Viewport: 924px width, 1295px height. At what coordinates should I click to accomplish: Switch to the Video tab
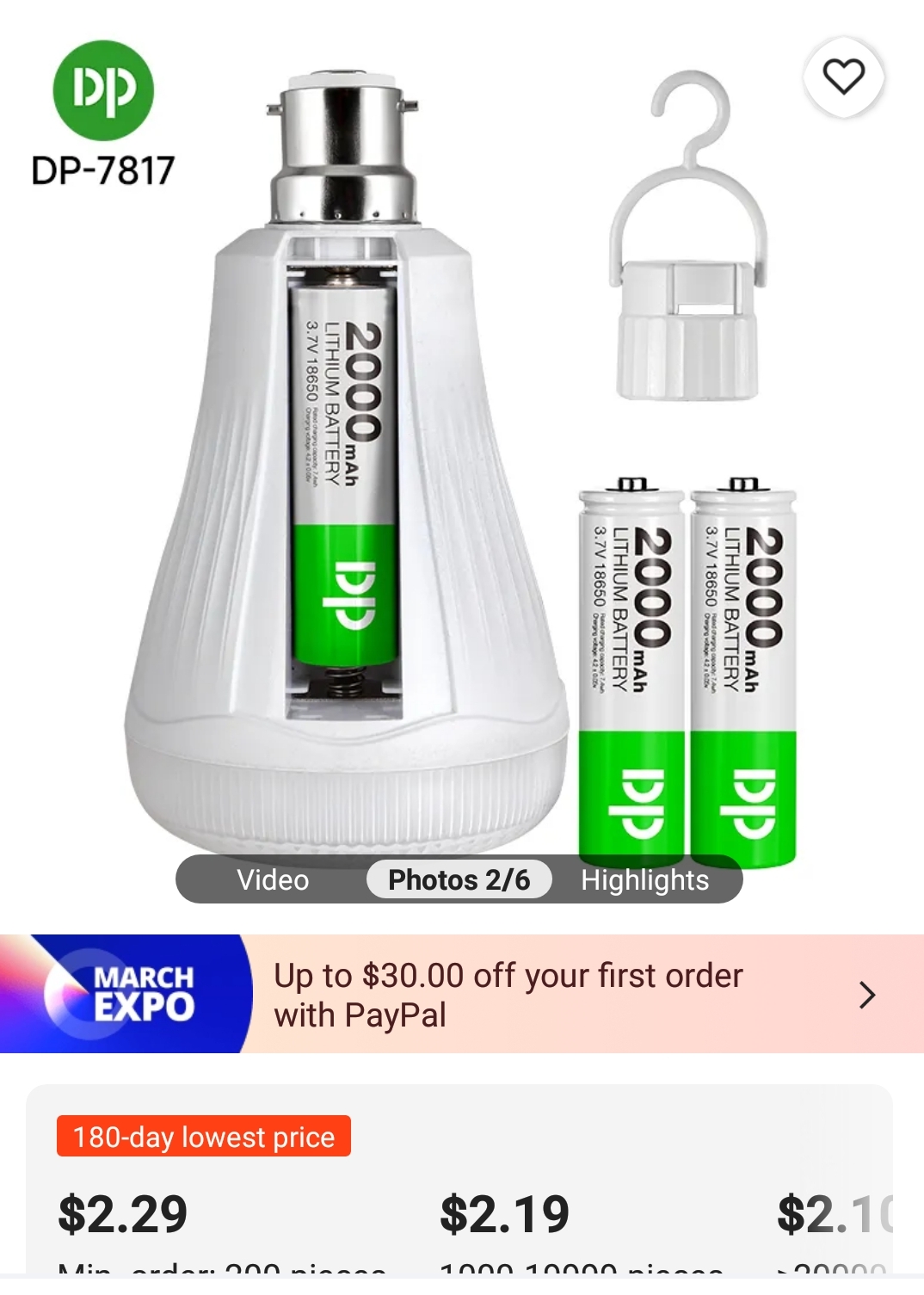(273, 879)
